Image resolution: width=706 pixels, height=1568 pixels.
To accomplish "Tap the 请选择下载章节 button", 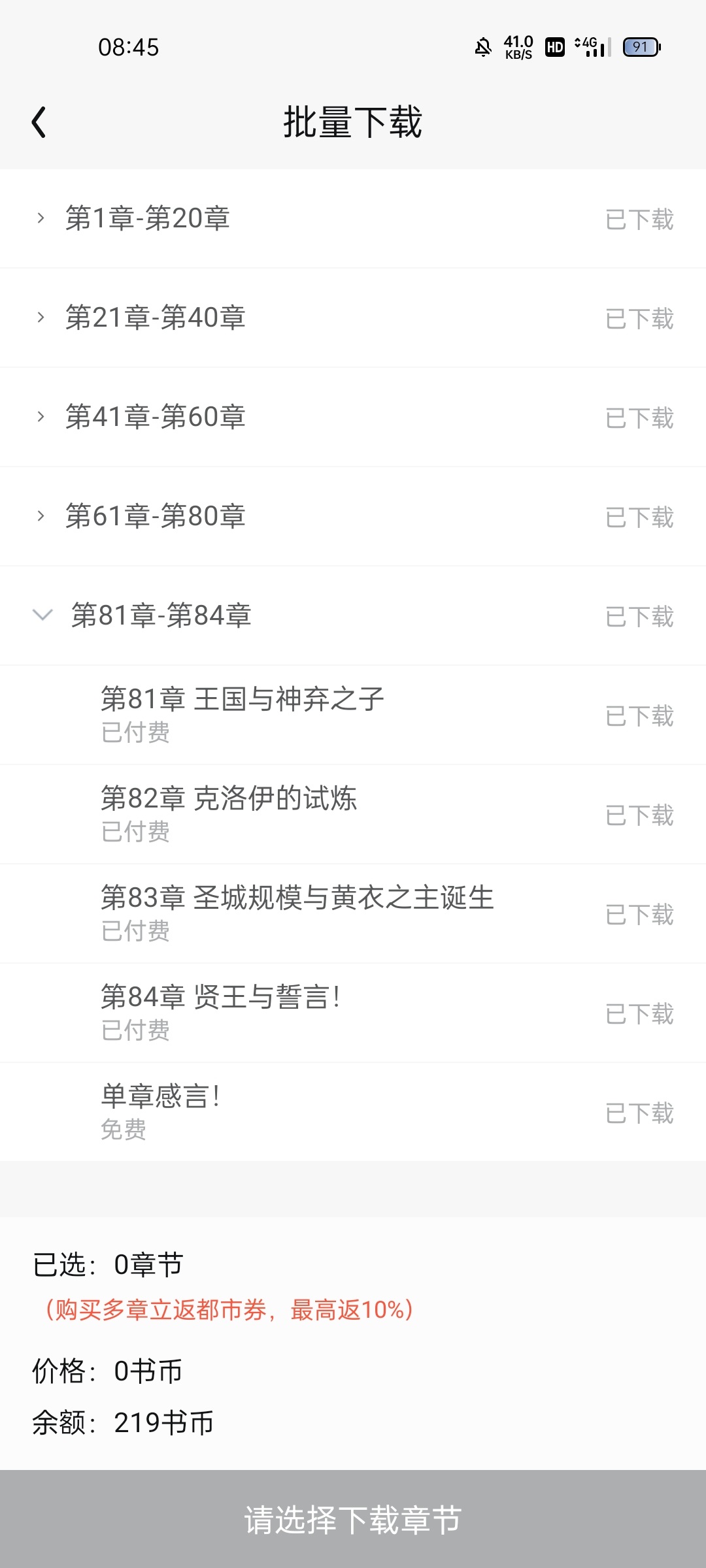I will tap(353, 1519).
